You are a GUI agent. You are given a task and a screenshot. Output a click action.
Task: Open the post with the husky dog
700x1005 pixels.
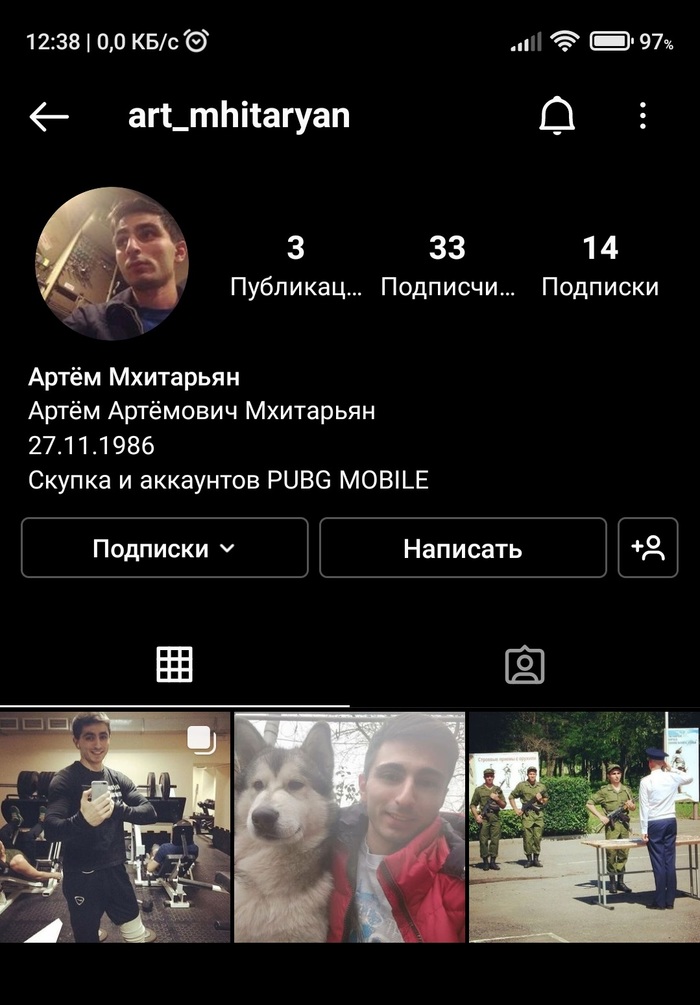[x=349, y=827]
